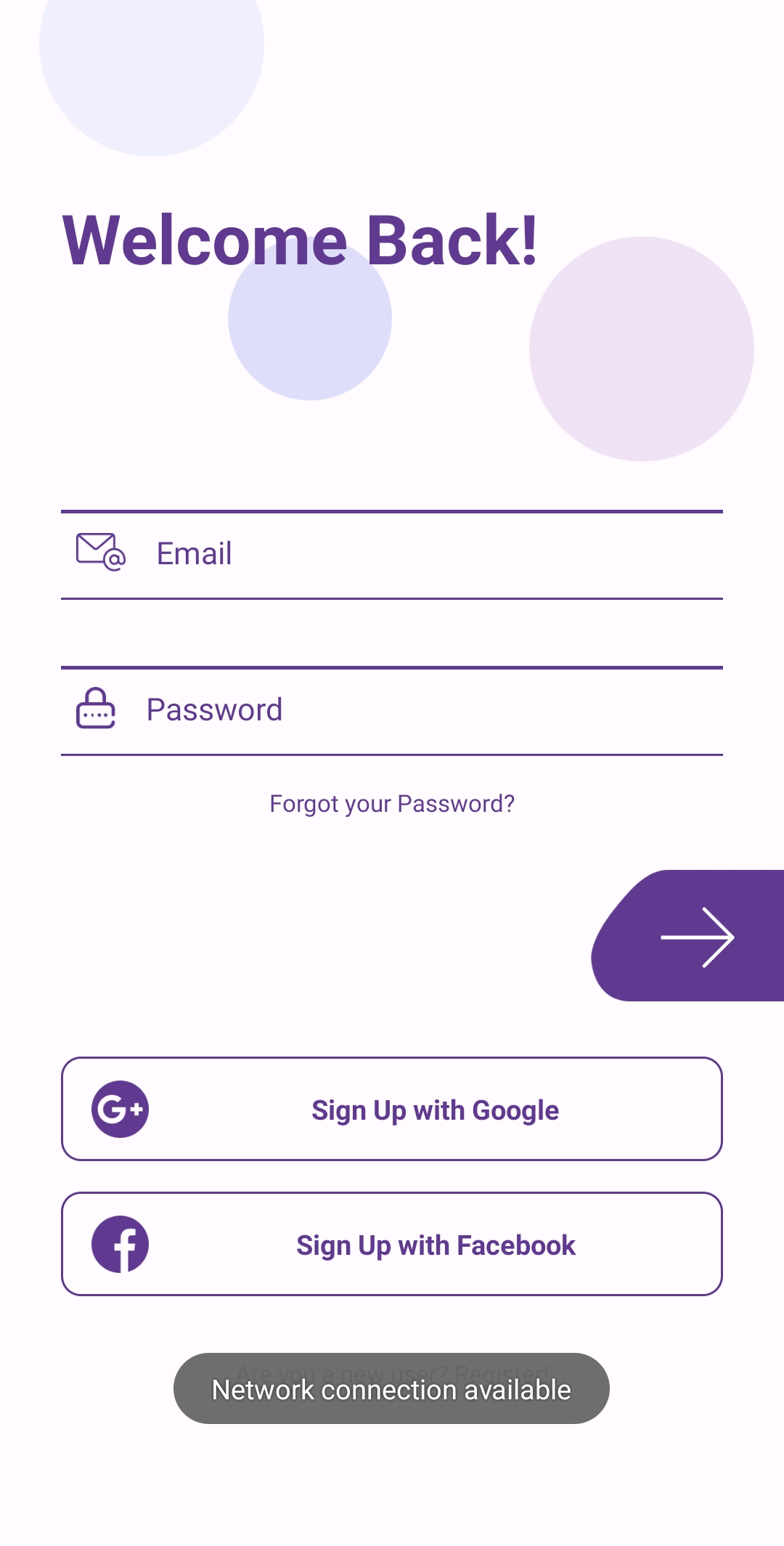Screen dimensions: 784x1546
Task: Tap the purple rounded login panel
Action: click(x=690, y=936)
